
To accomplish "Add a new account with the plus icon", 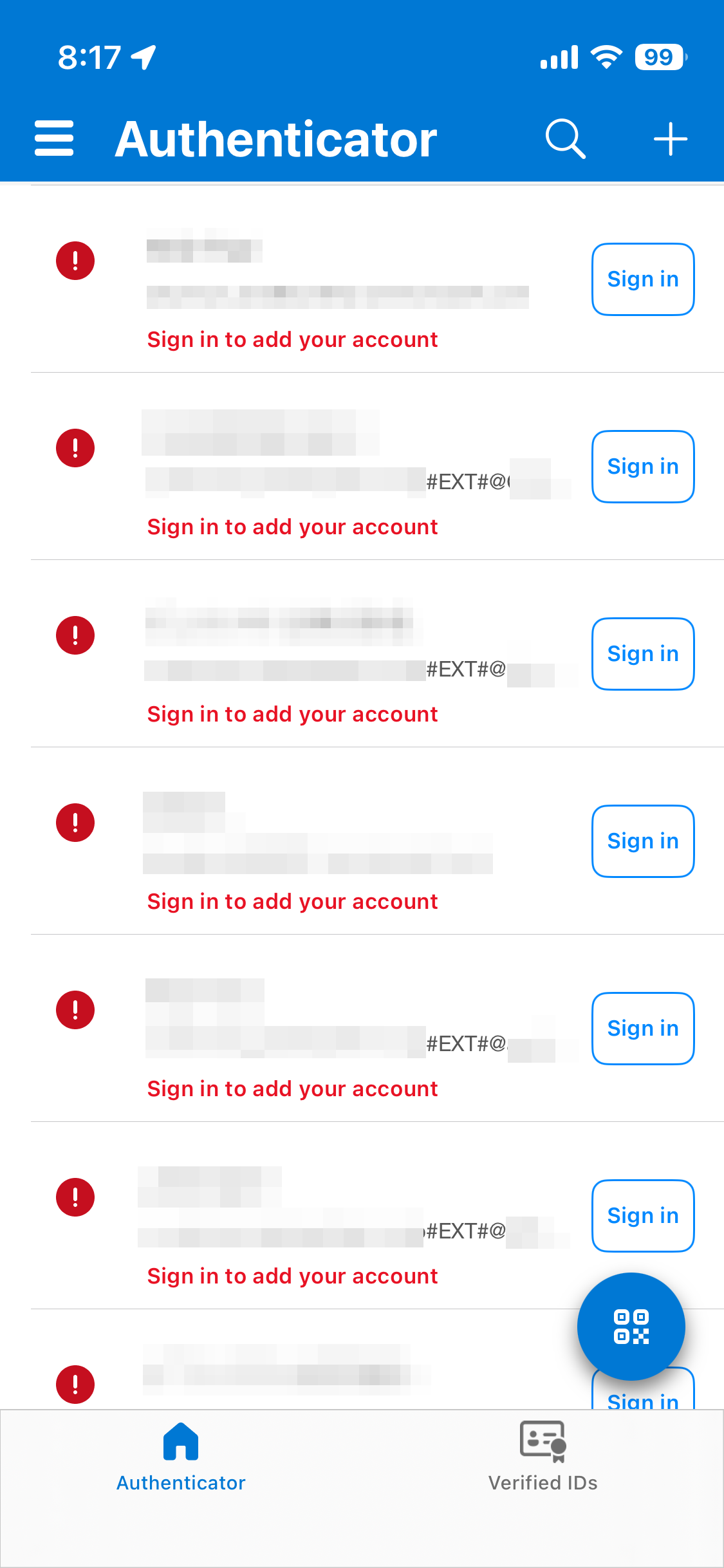I will (x=670, y=137).
